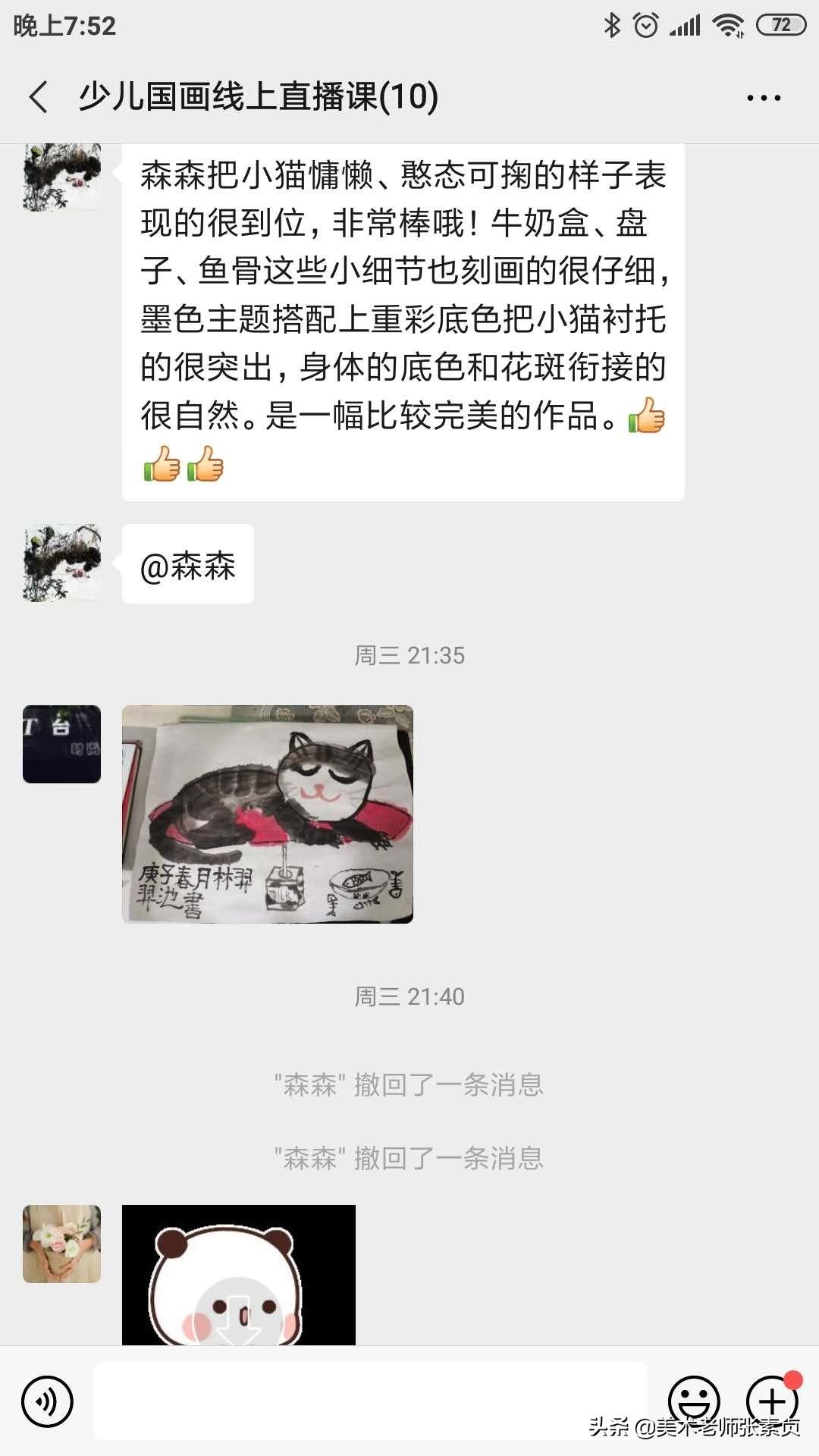Image resolution: width=819 pixels, height=1456 pixels.
Task: Open the cat painting image
Action: [268, 814]
